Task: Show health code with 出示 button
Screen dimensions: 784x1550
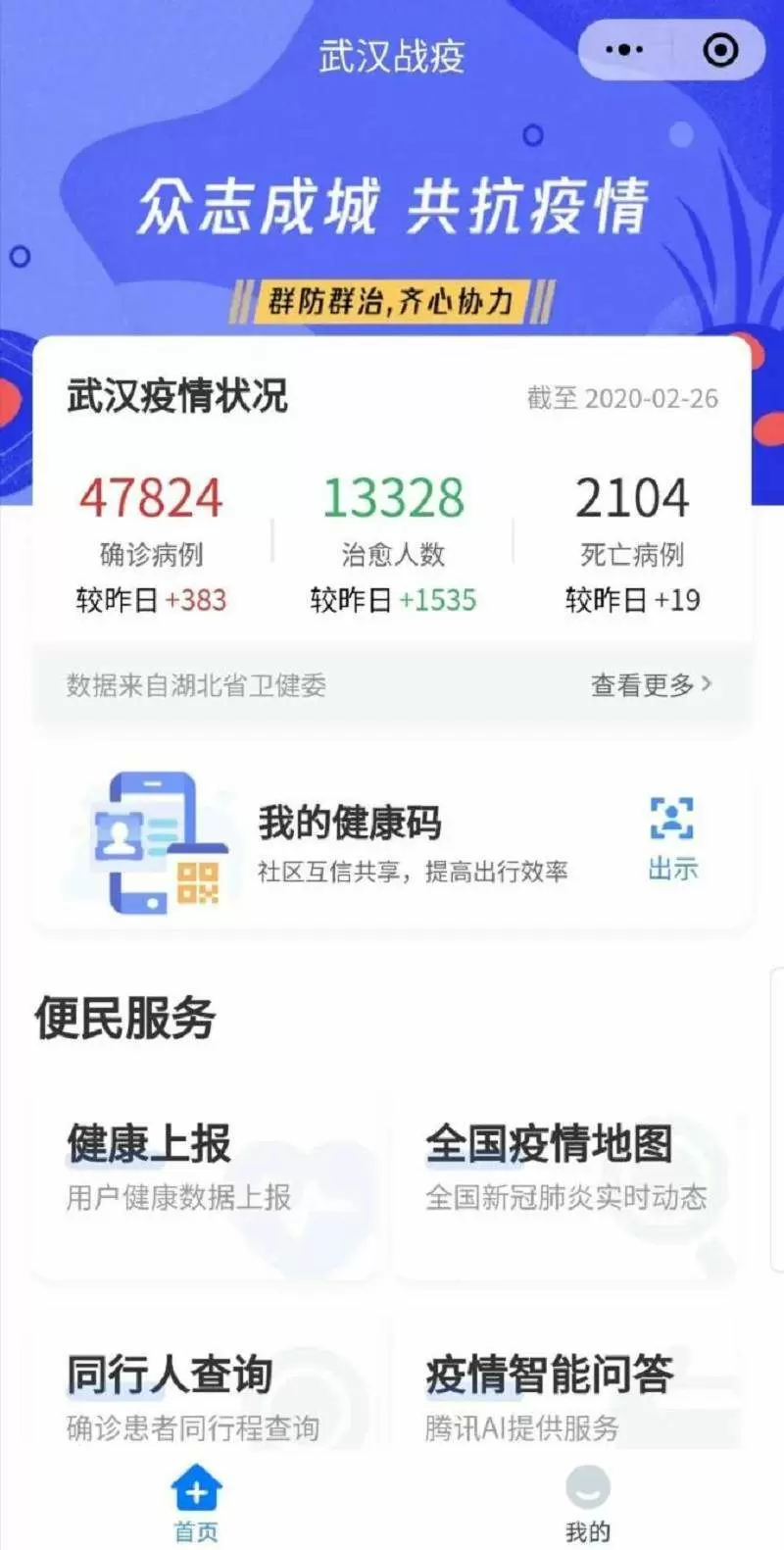Action: (672, 839)
